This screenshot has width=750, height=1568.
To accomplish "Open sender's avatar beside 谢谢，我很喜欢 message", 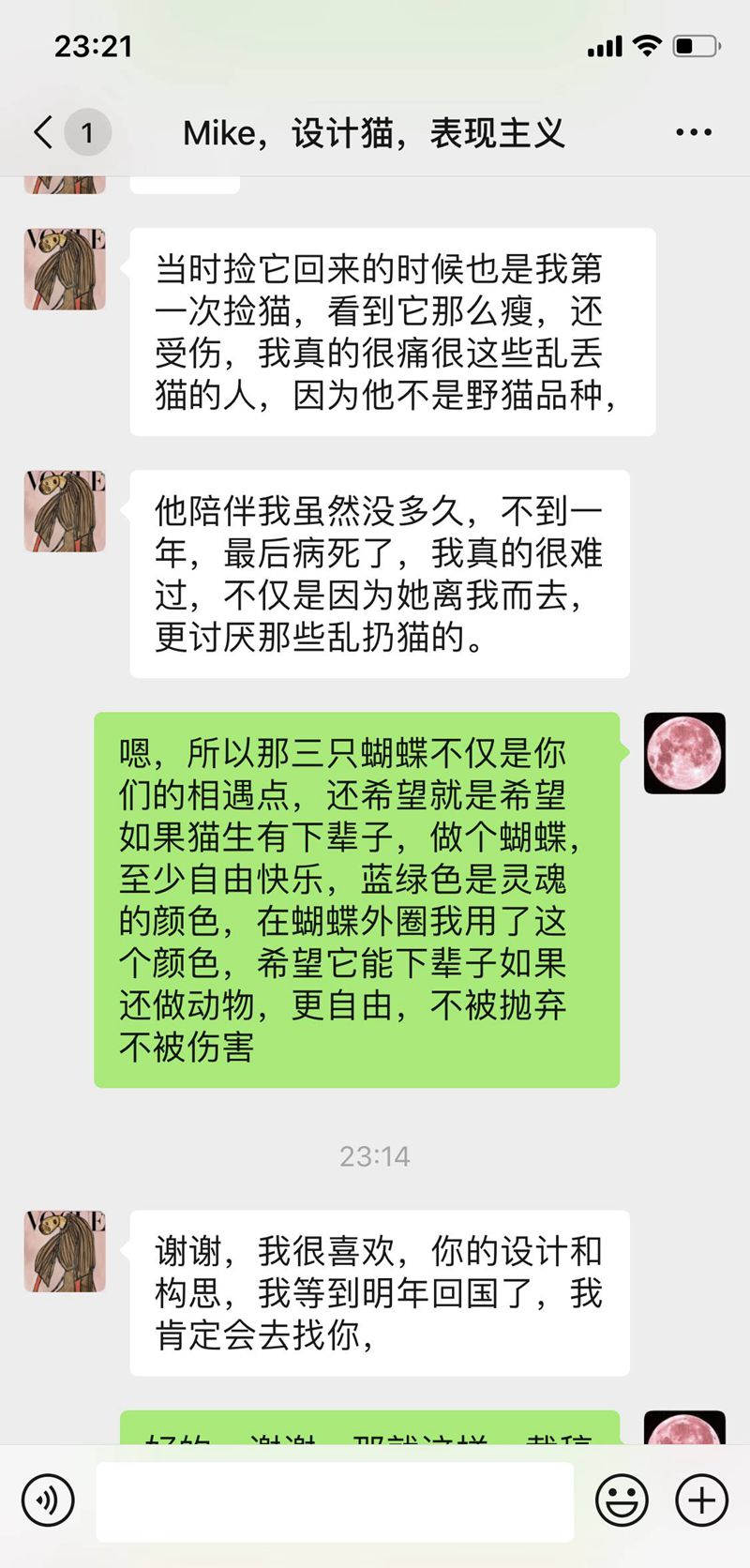I will pos(65,1251).
